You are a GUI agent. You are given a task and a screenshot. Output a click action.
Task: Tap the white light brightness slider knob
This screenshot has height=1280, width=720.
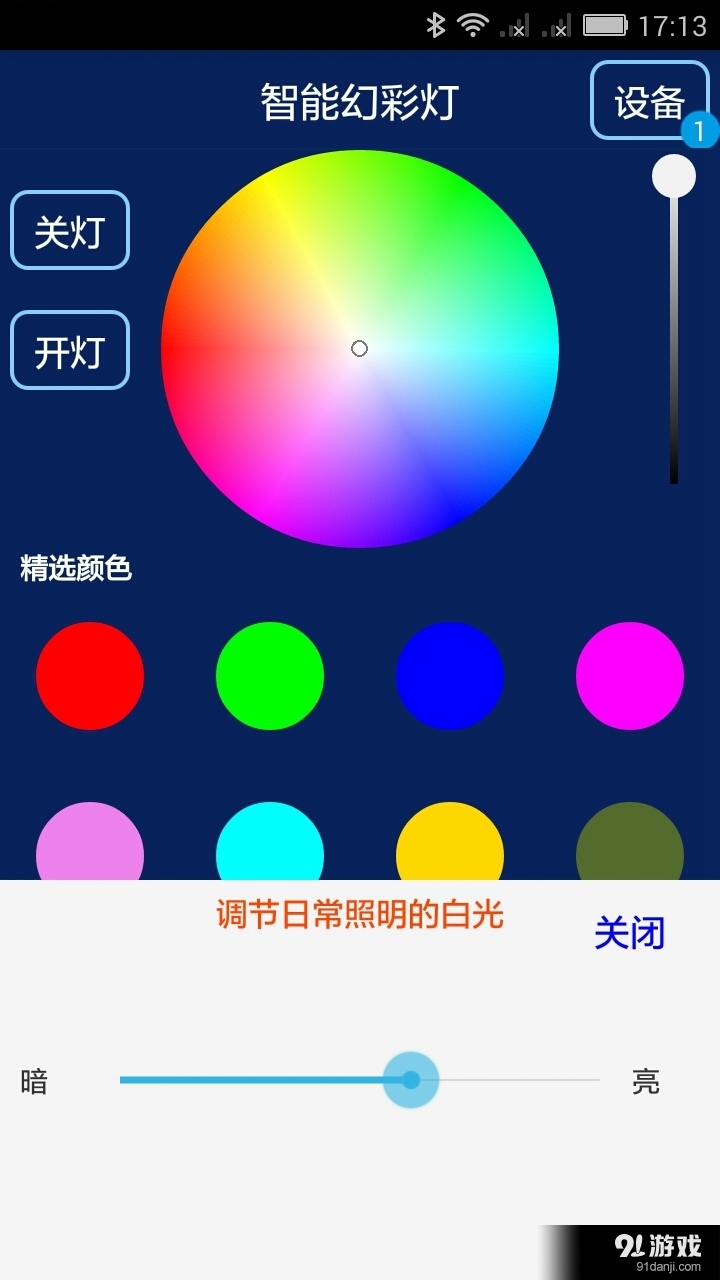tap(411, 1080)
